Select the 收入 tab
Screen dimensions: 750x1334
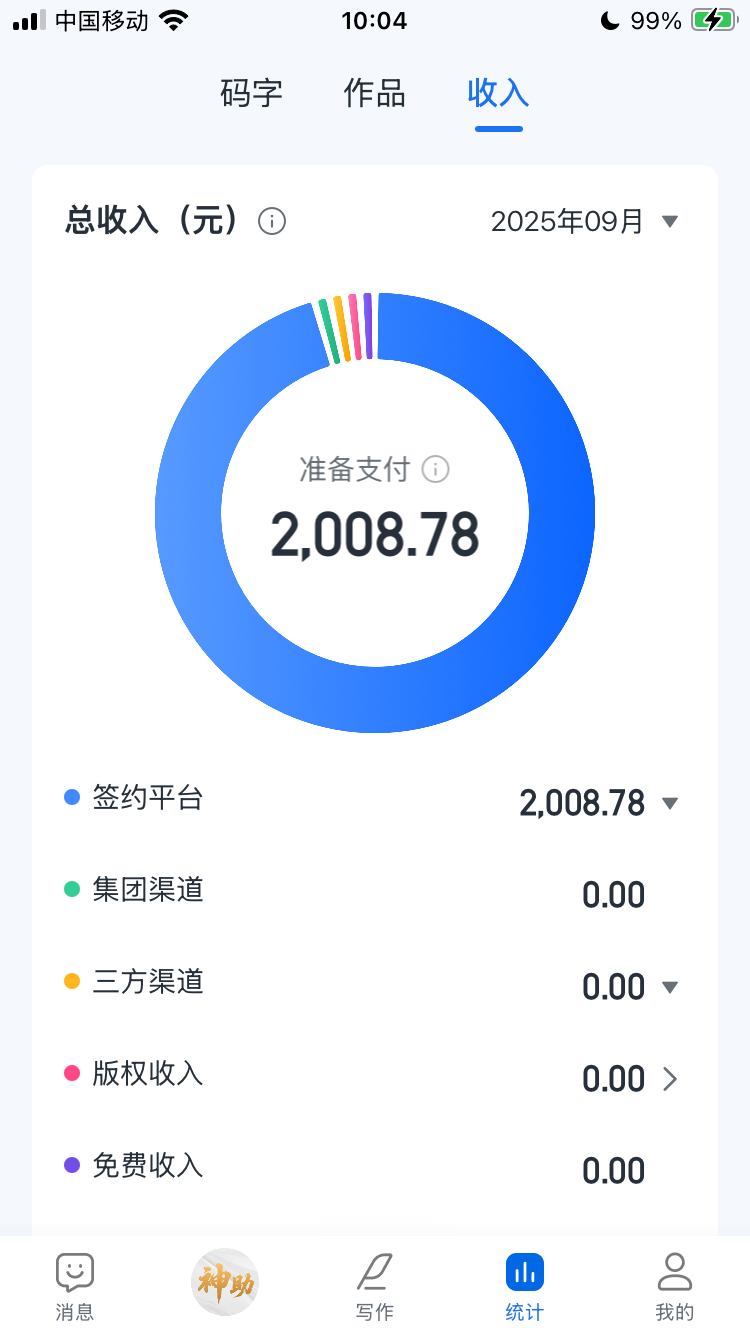[498, 93]
